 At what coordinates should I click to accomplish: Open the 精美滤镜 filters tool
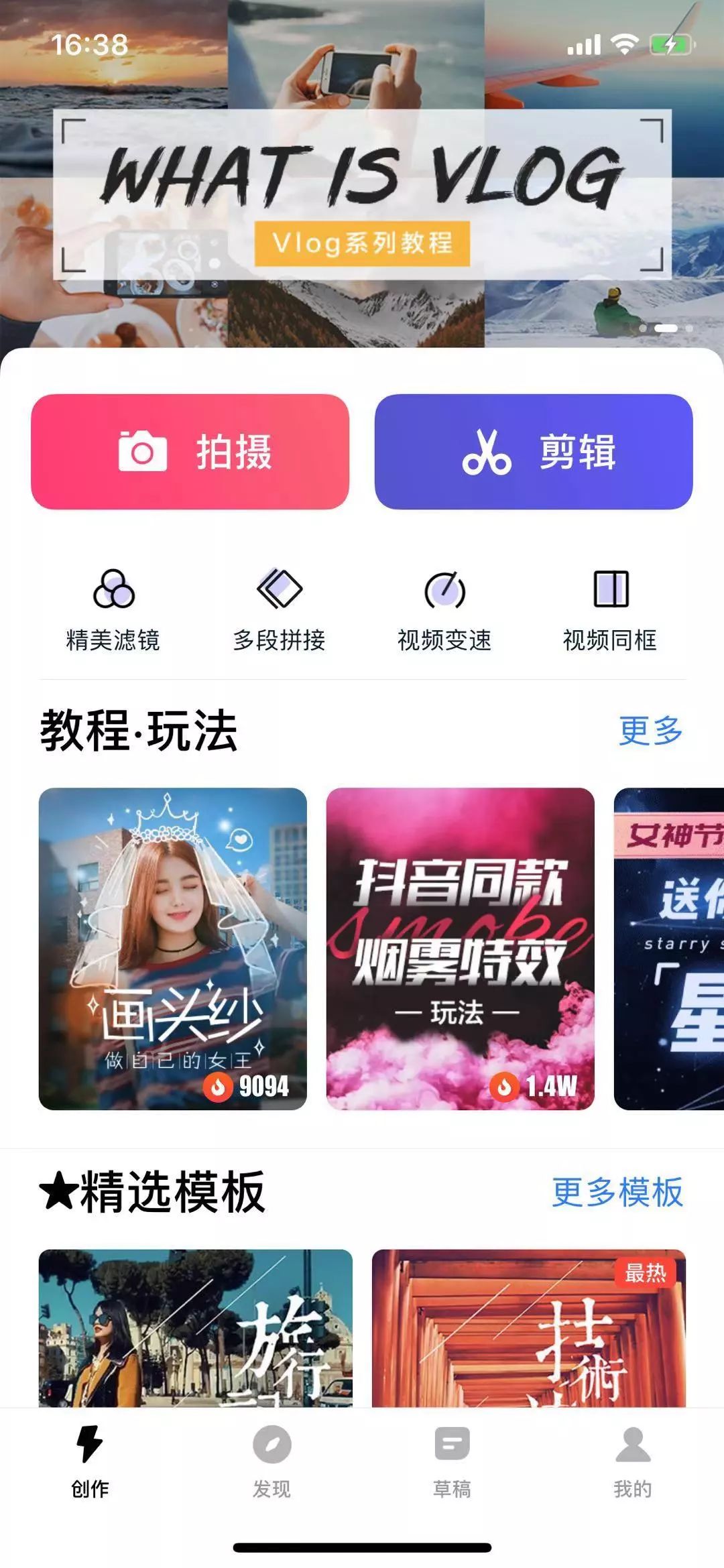tap(114, 607)
